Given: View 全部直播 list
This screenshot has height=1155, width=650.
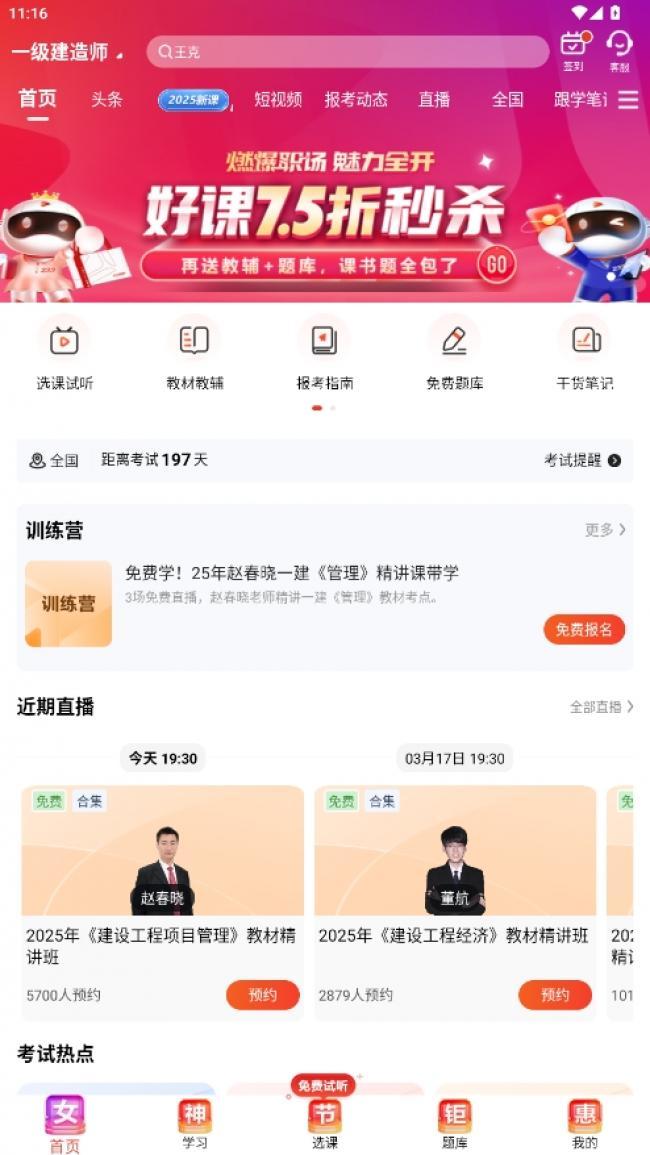Looking at the screenshot, I should [x=601, y=707].
